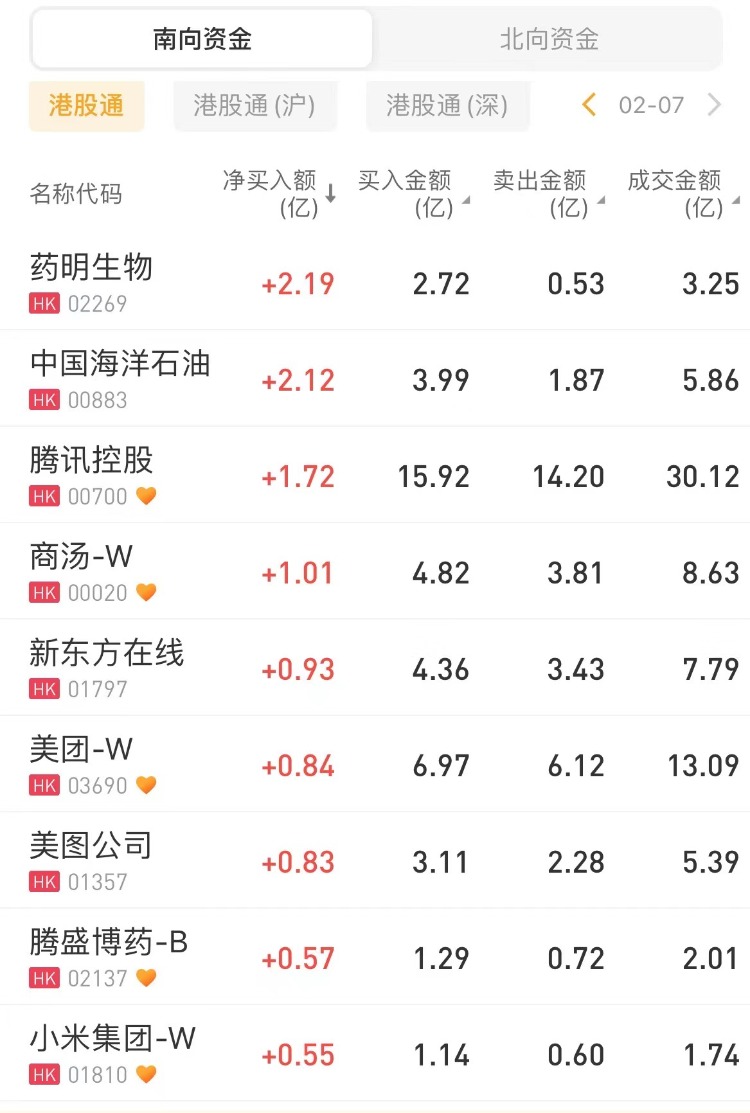This screenshot has height=1113, width=750.
Task: View 美图公司 stock page
Action: [x=91, y=846]
